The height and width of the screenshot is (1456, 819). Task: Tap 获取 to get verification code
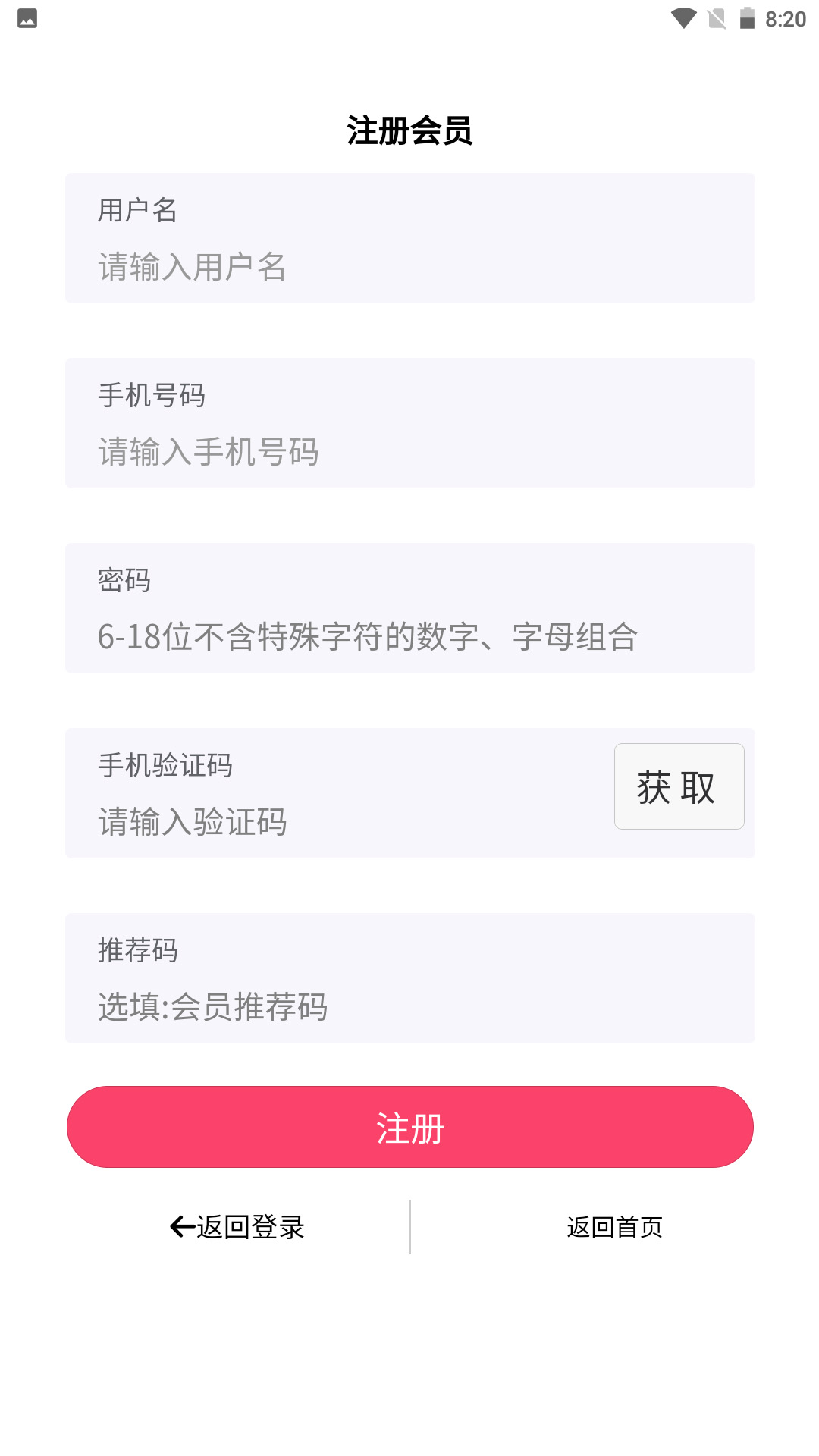point(679,786)
